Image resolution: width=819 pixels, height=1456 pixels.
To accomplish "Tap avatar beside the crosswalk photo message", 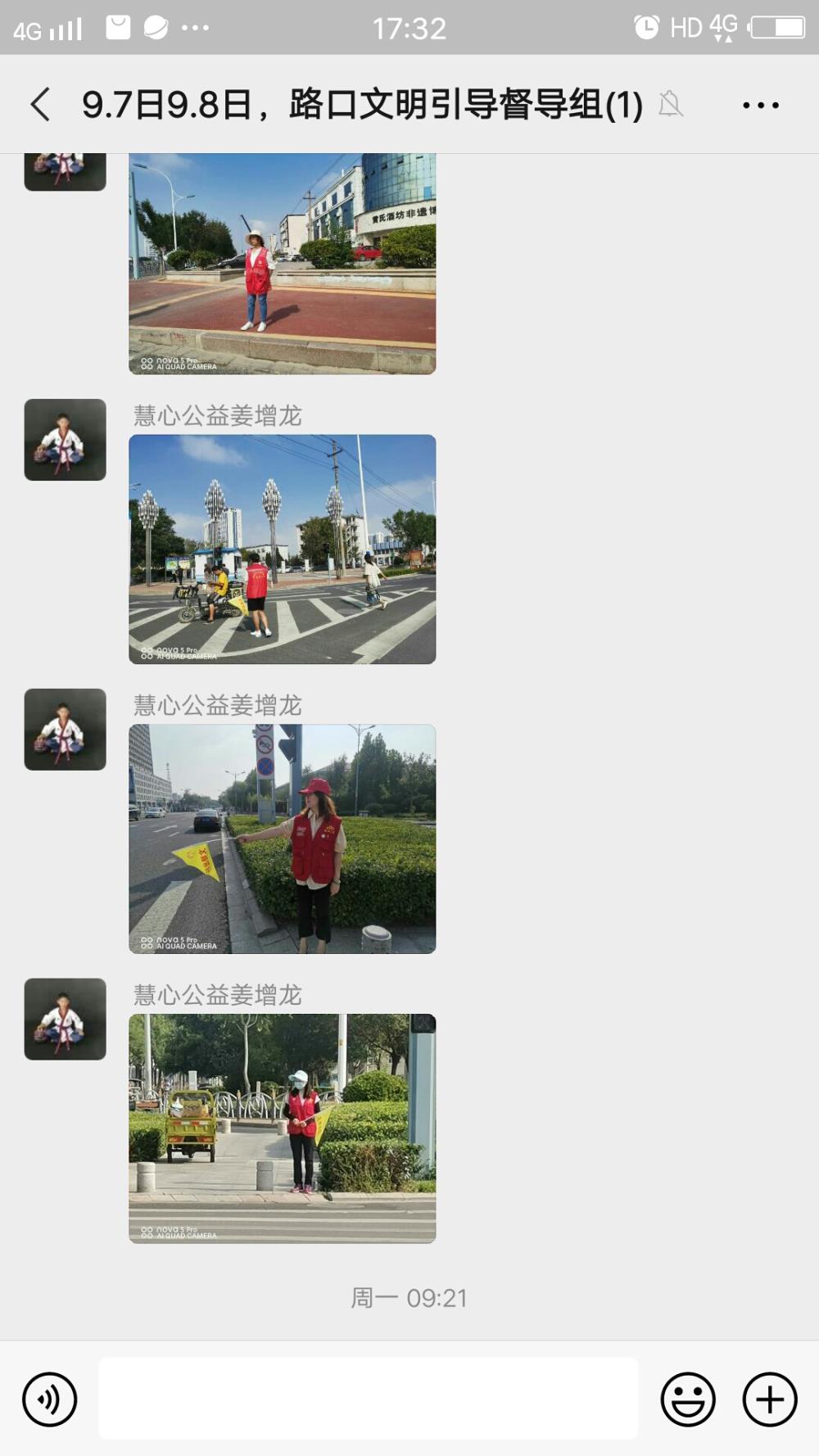I will [x=66, y=440].
